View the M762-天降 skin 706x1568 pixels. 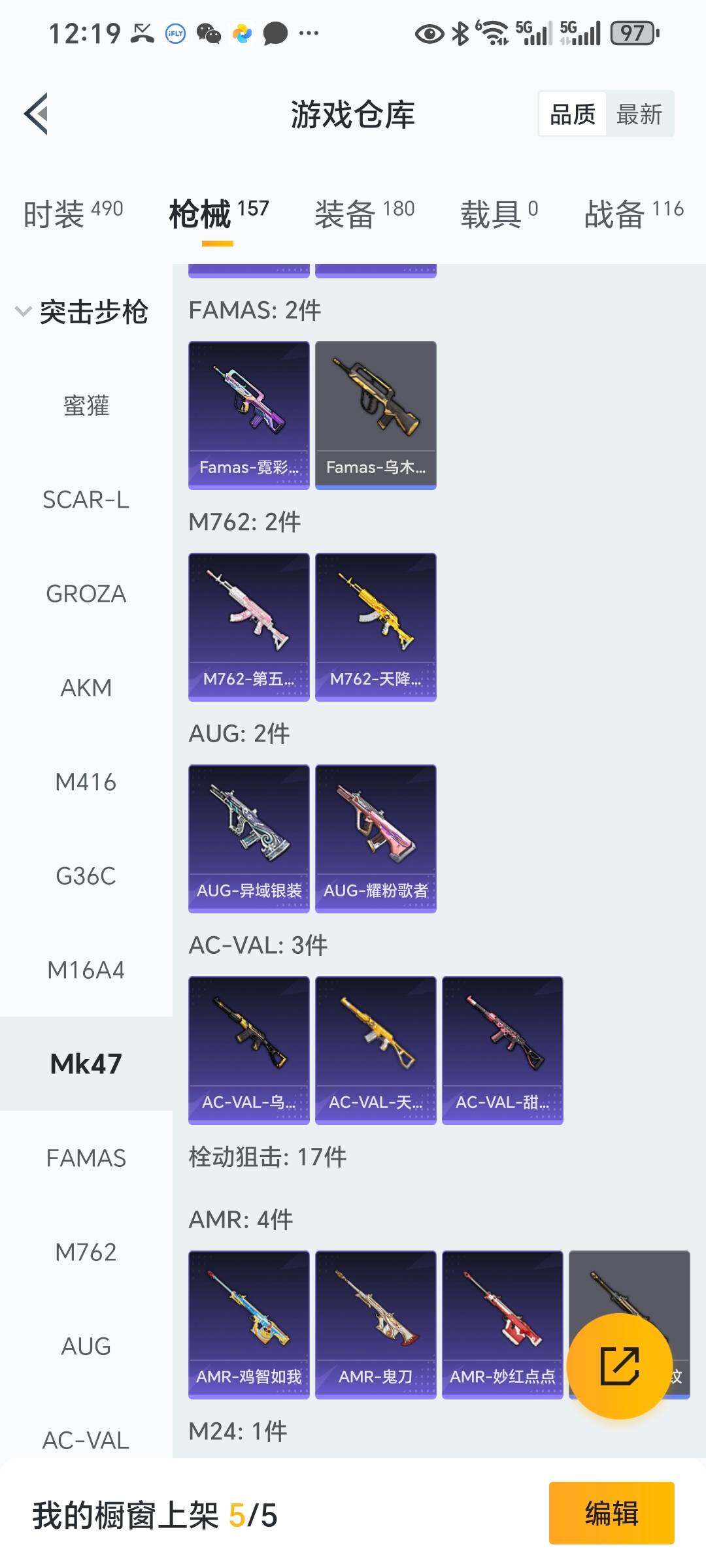(375, 627)
